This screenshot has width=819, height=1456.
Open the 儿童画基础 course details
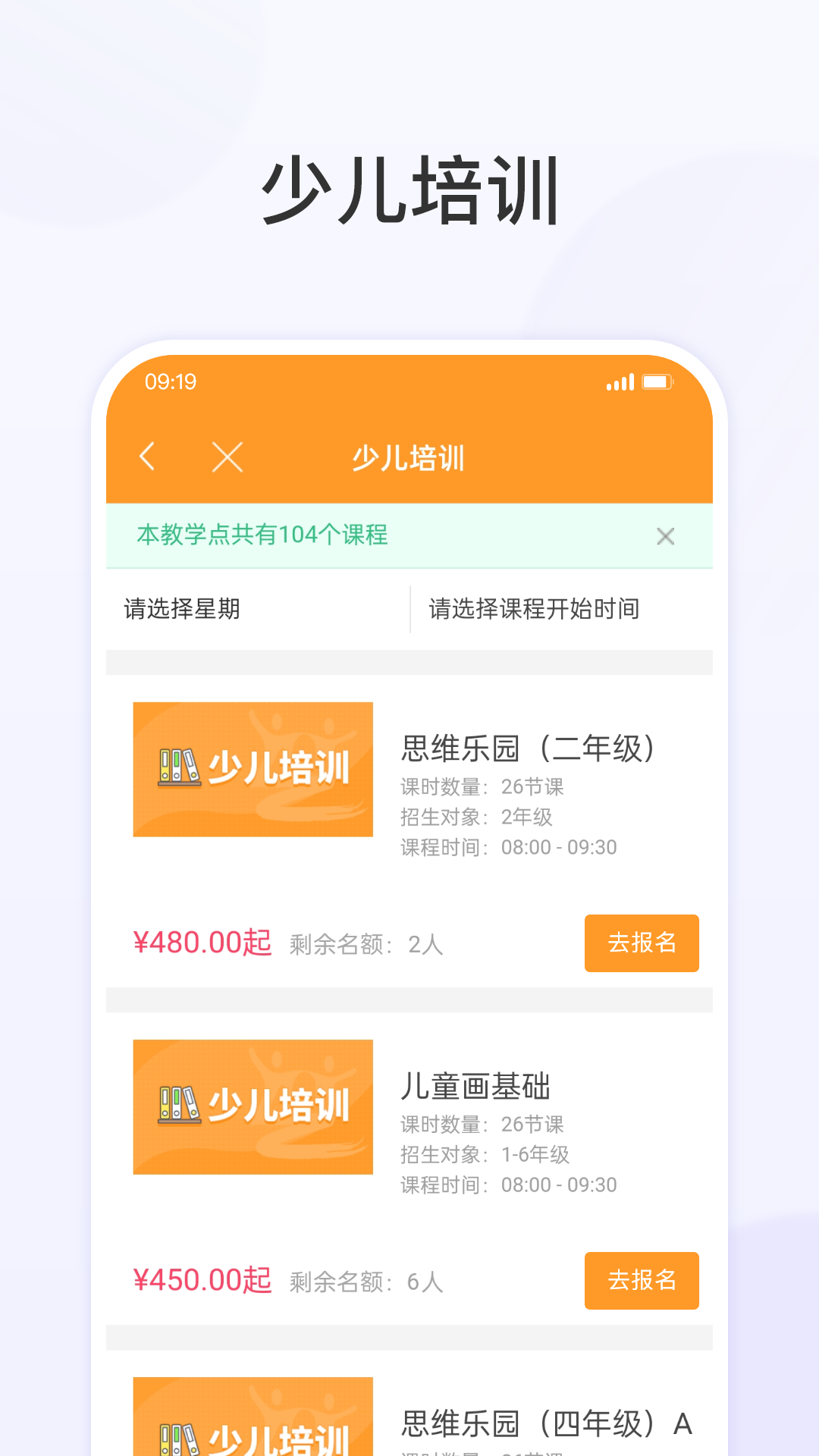coord(476,1086)
